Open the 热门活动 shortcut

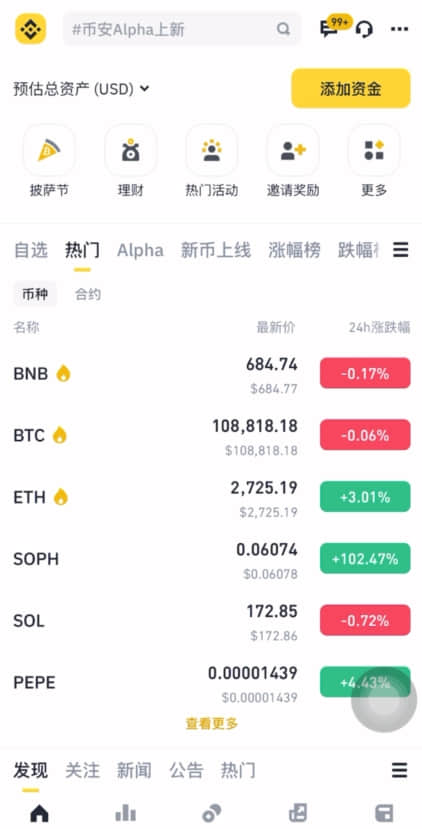tap(212, 161)
